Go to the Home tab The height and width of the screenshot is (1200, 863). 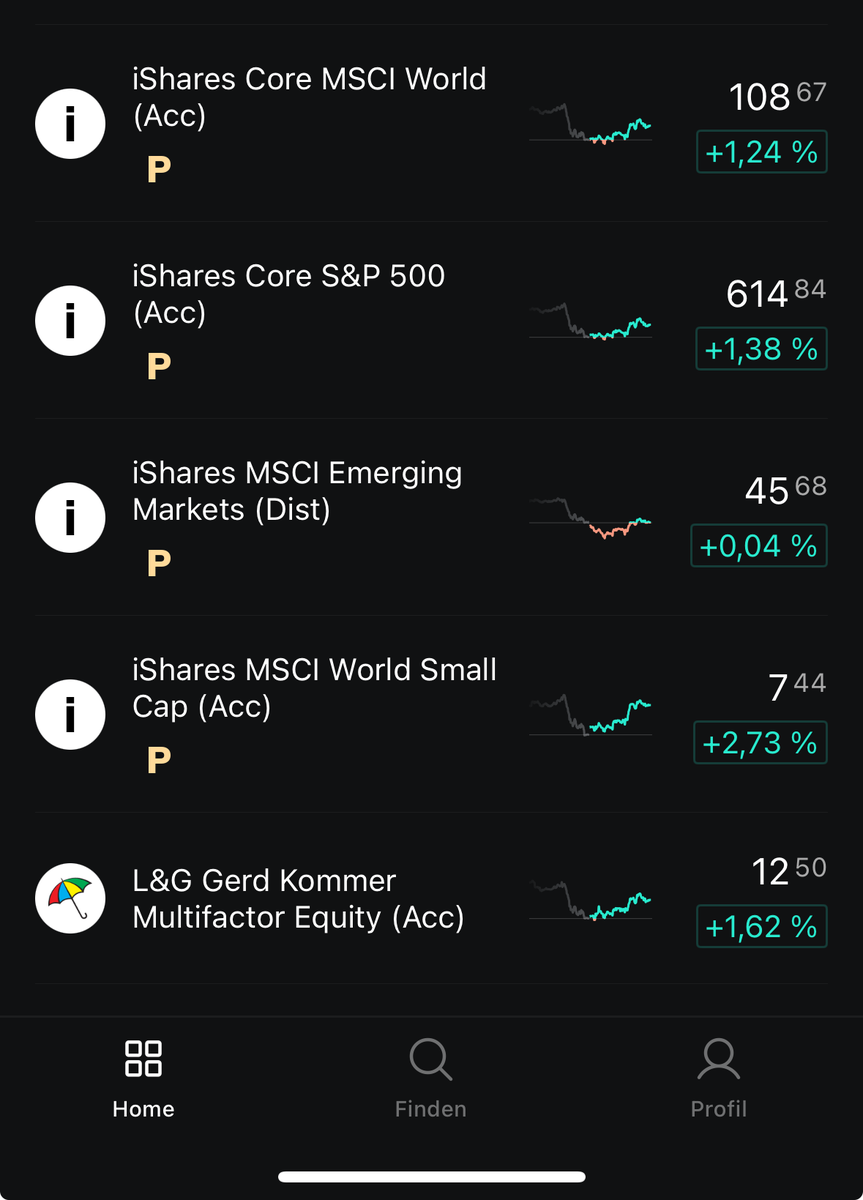coord(143,1078)
